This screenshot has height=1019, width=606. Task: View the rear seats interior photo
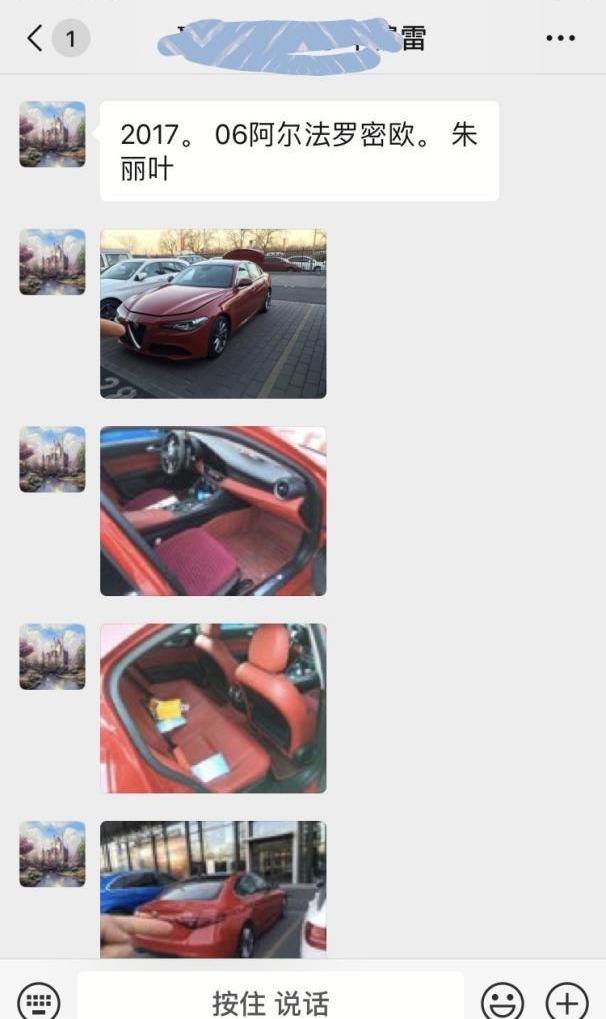(213, 708)
